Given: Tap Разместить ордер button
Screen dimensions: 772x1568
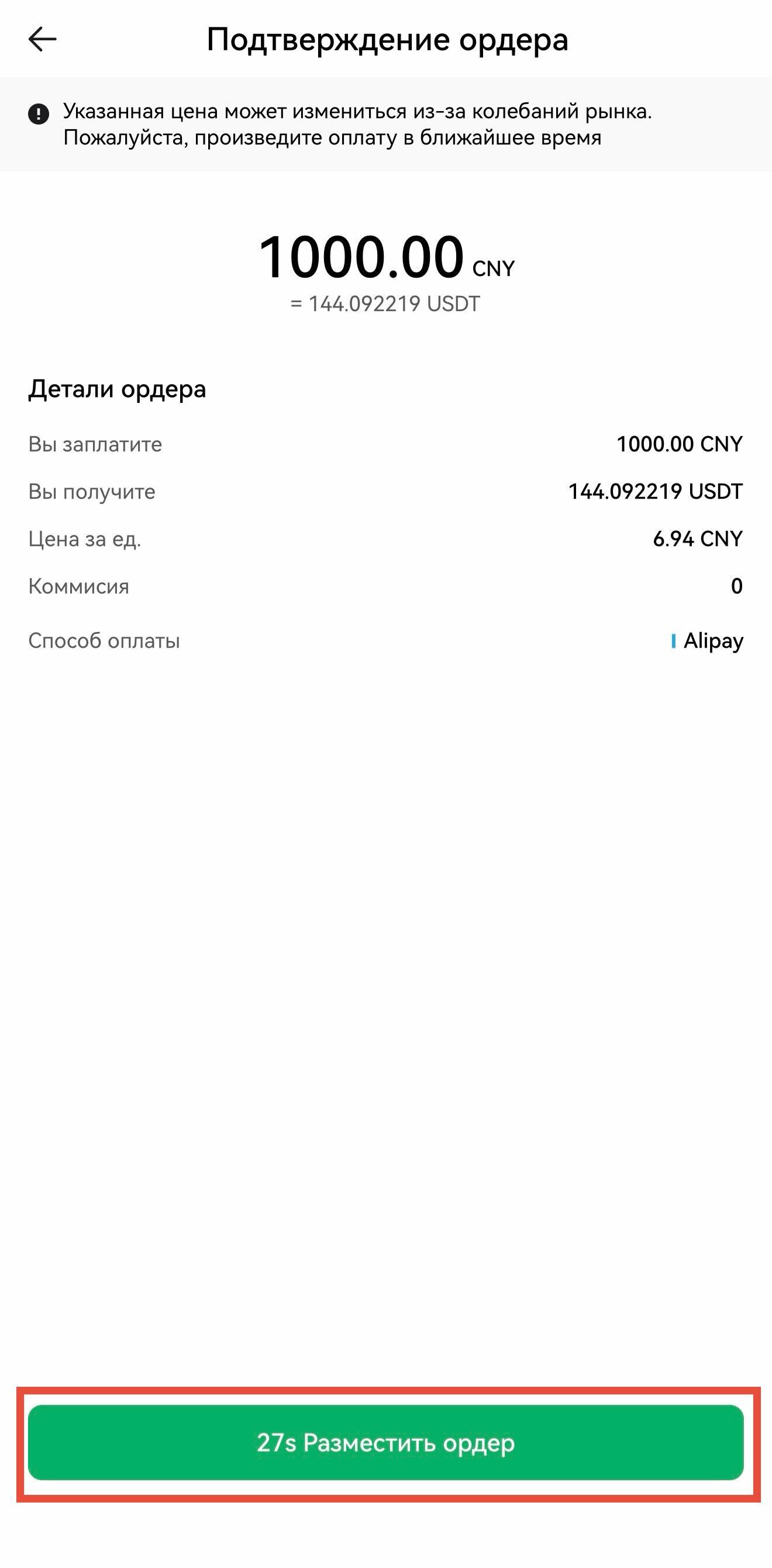Looking at the screenshot, I should pos(386,1442).
